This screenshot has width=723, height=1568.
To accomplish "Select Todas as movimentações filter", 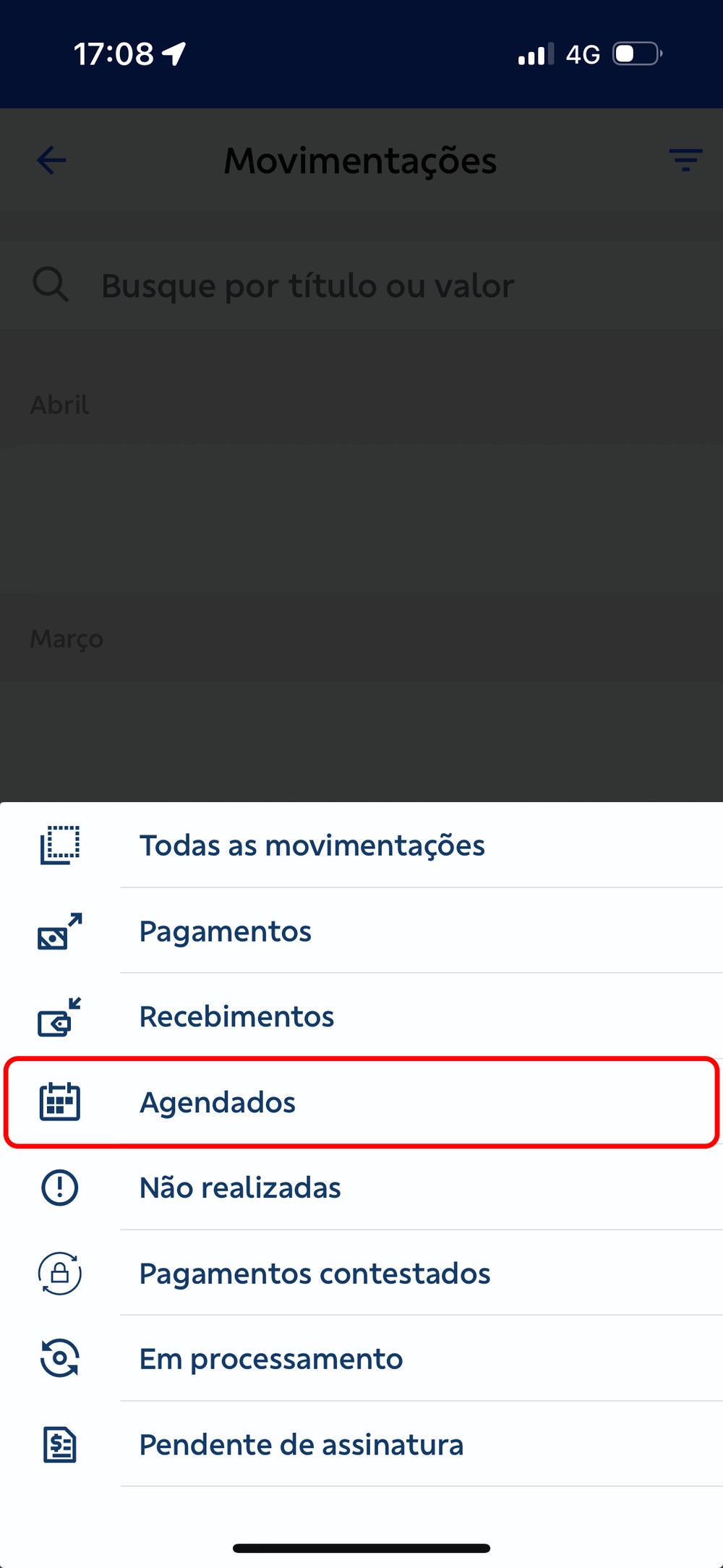I will tap(312, 845).
